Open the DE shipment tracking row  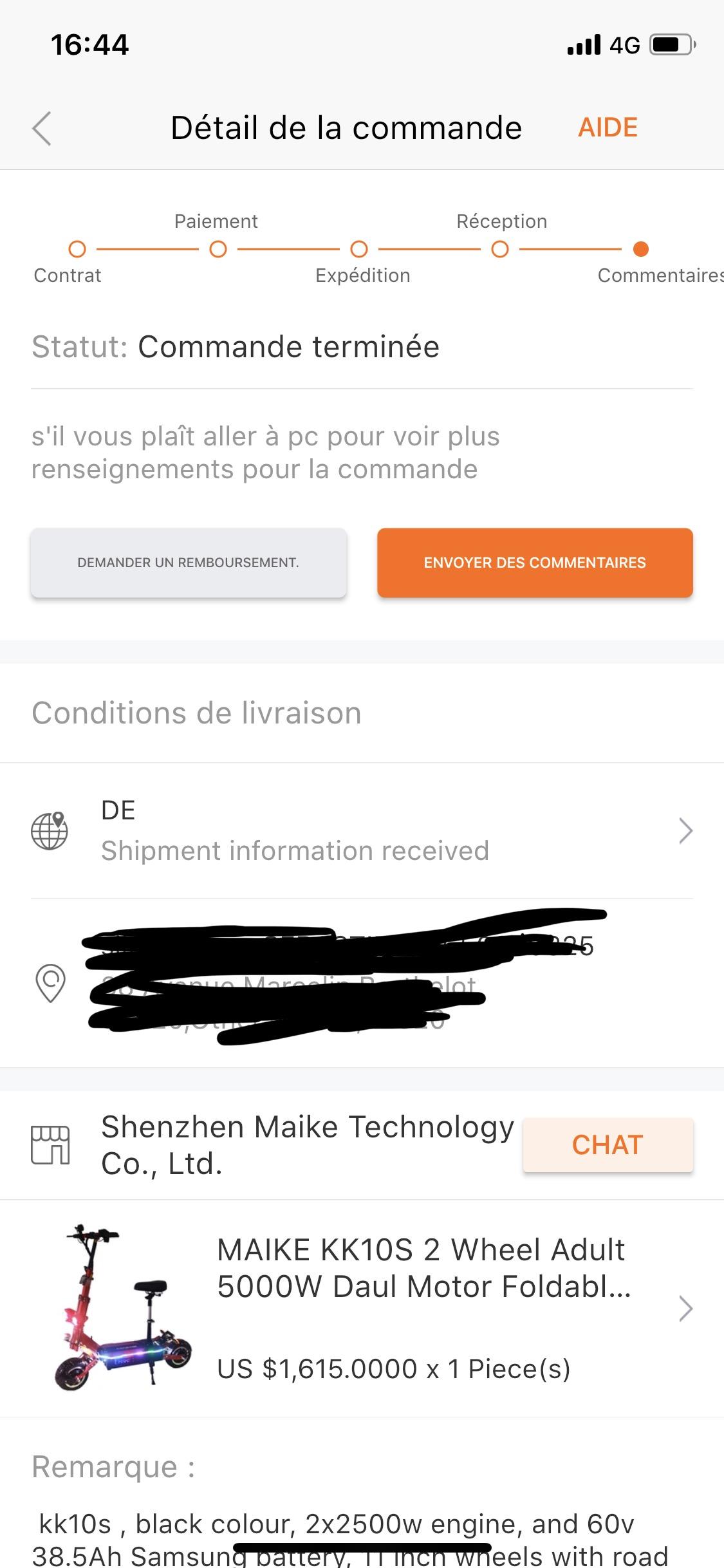coord(362,830)
